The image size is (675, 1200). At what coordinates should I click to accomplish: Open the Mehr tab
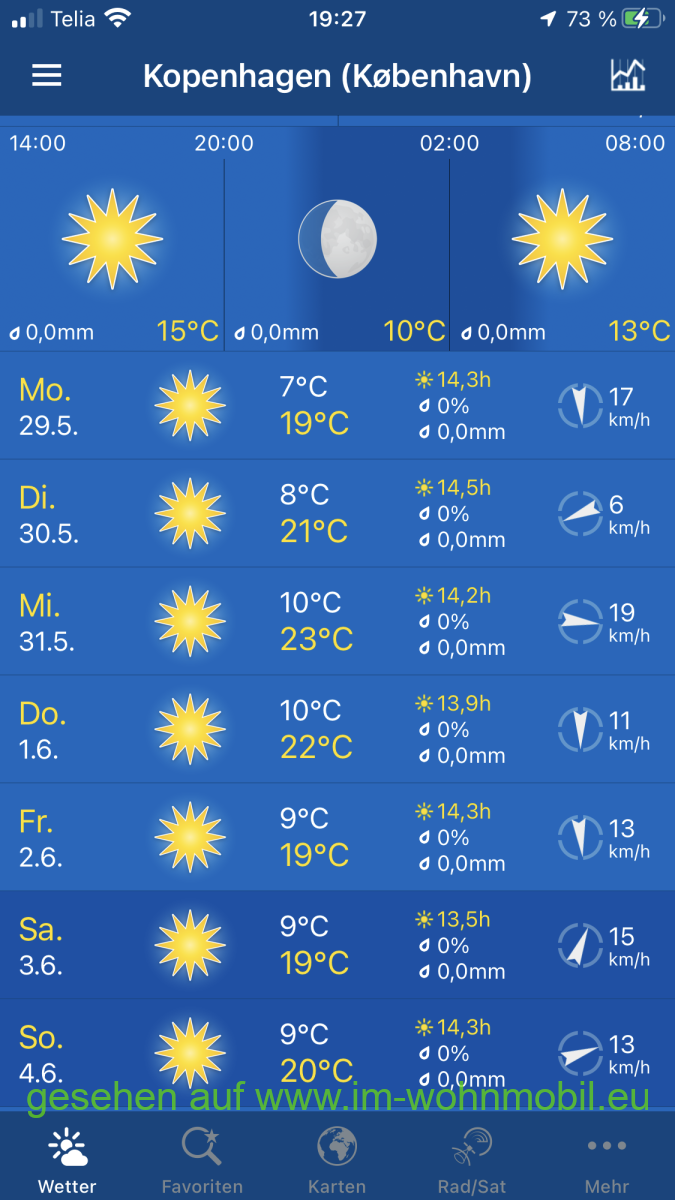[x=607, y=1160]
